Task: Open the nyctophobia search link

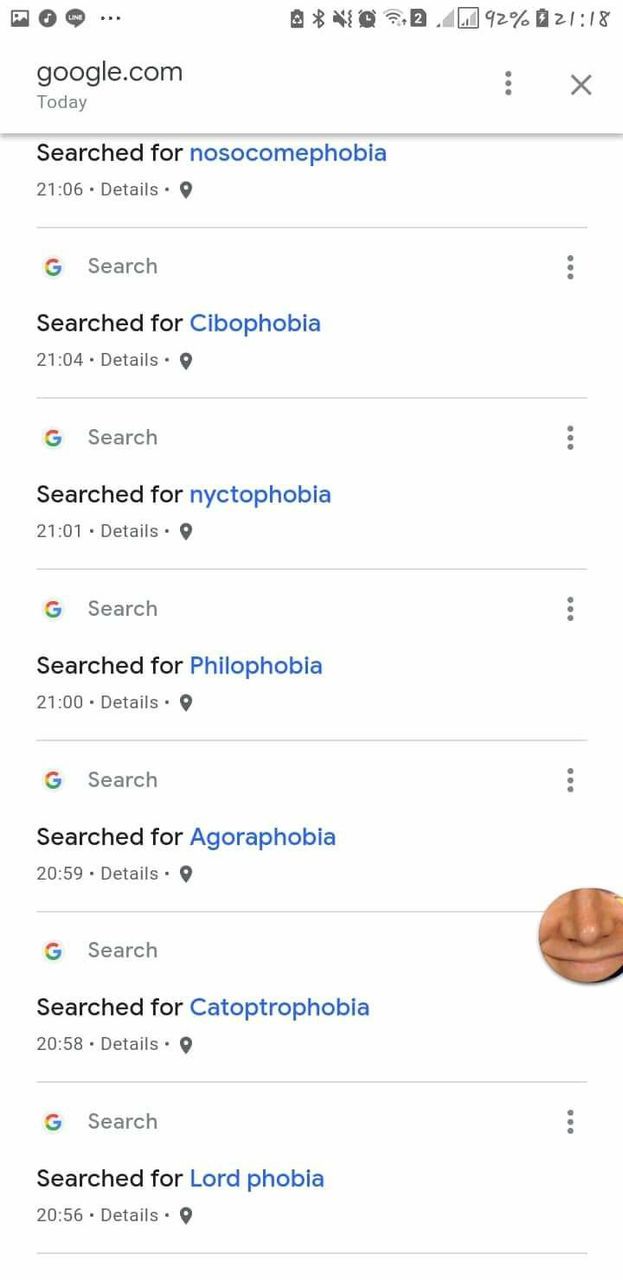Action: (260, 494)
